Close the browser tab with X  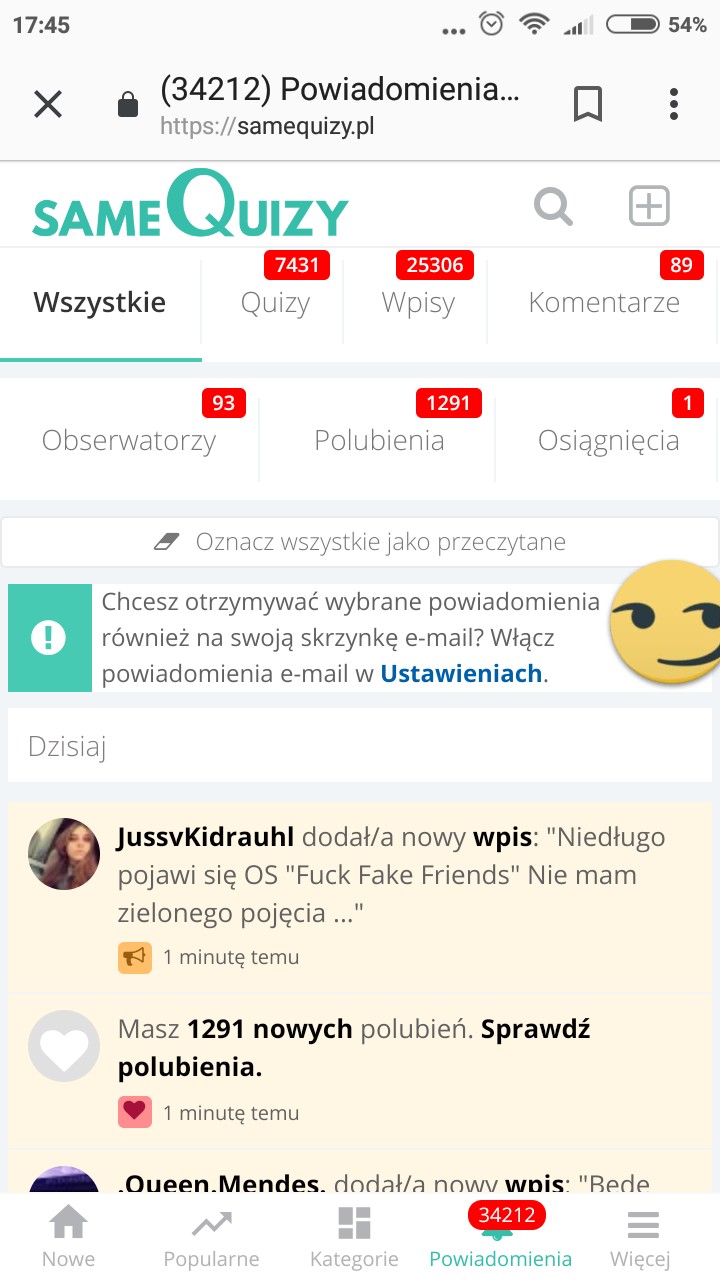48,104
